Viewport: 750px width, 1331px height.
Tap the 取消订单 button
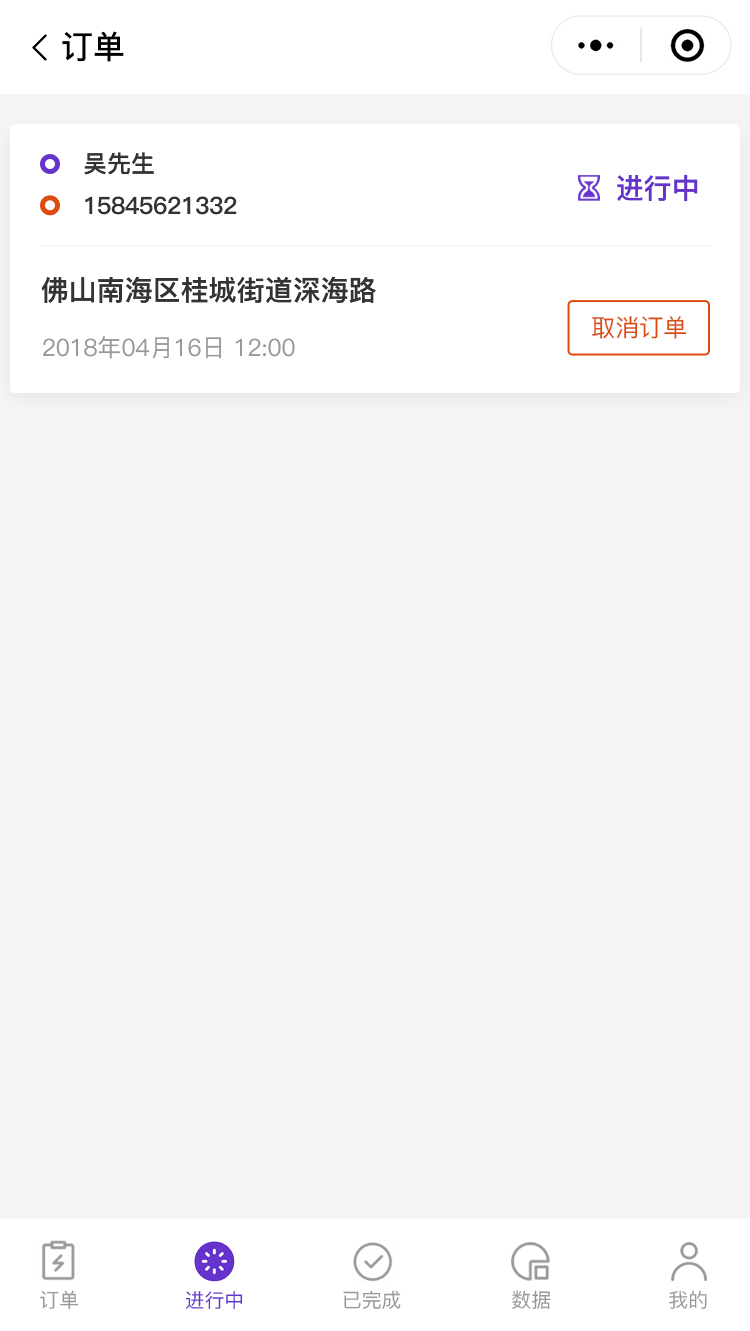click(x=638, y=328)
